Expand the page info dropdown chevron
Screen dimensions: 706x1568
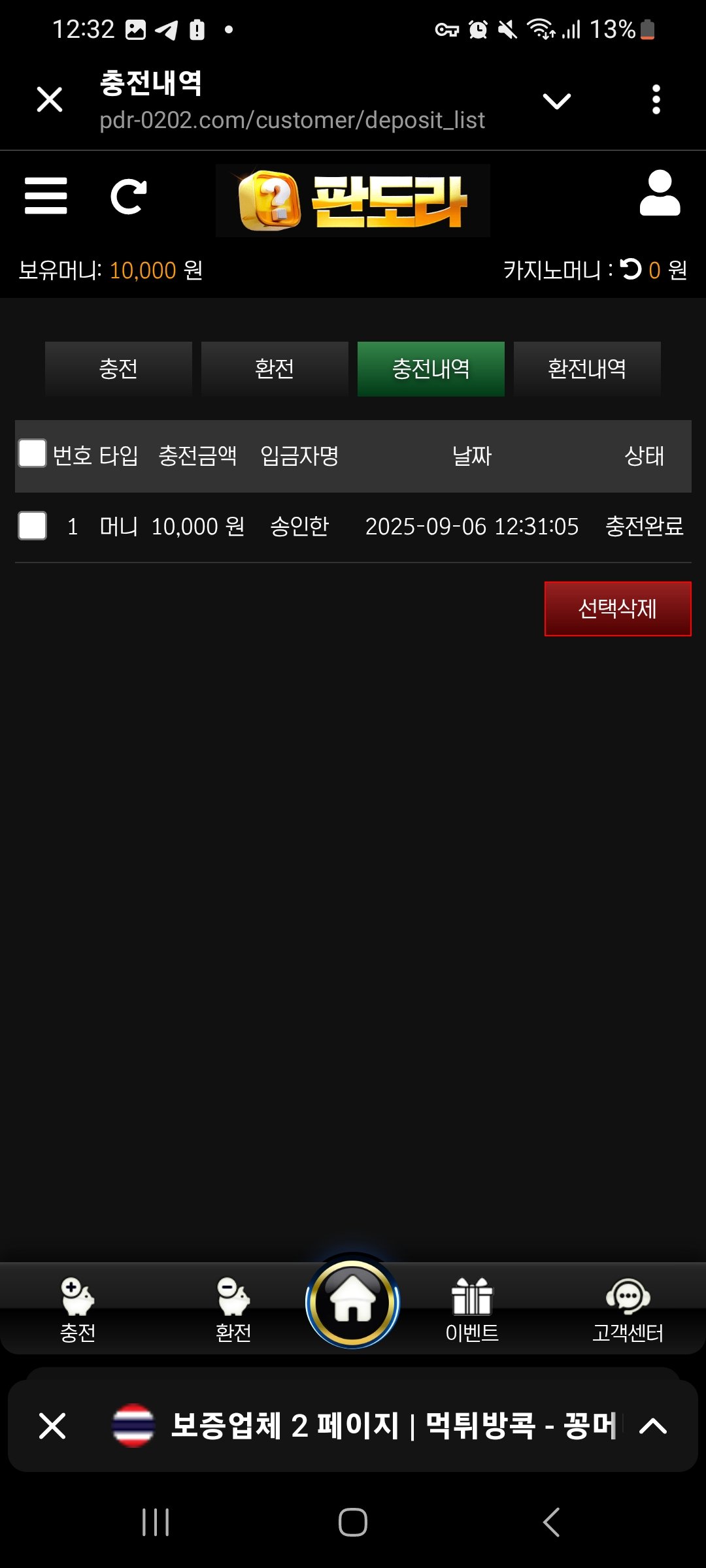(x=556, y=101)
